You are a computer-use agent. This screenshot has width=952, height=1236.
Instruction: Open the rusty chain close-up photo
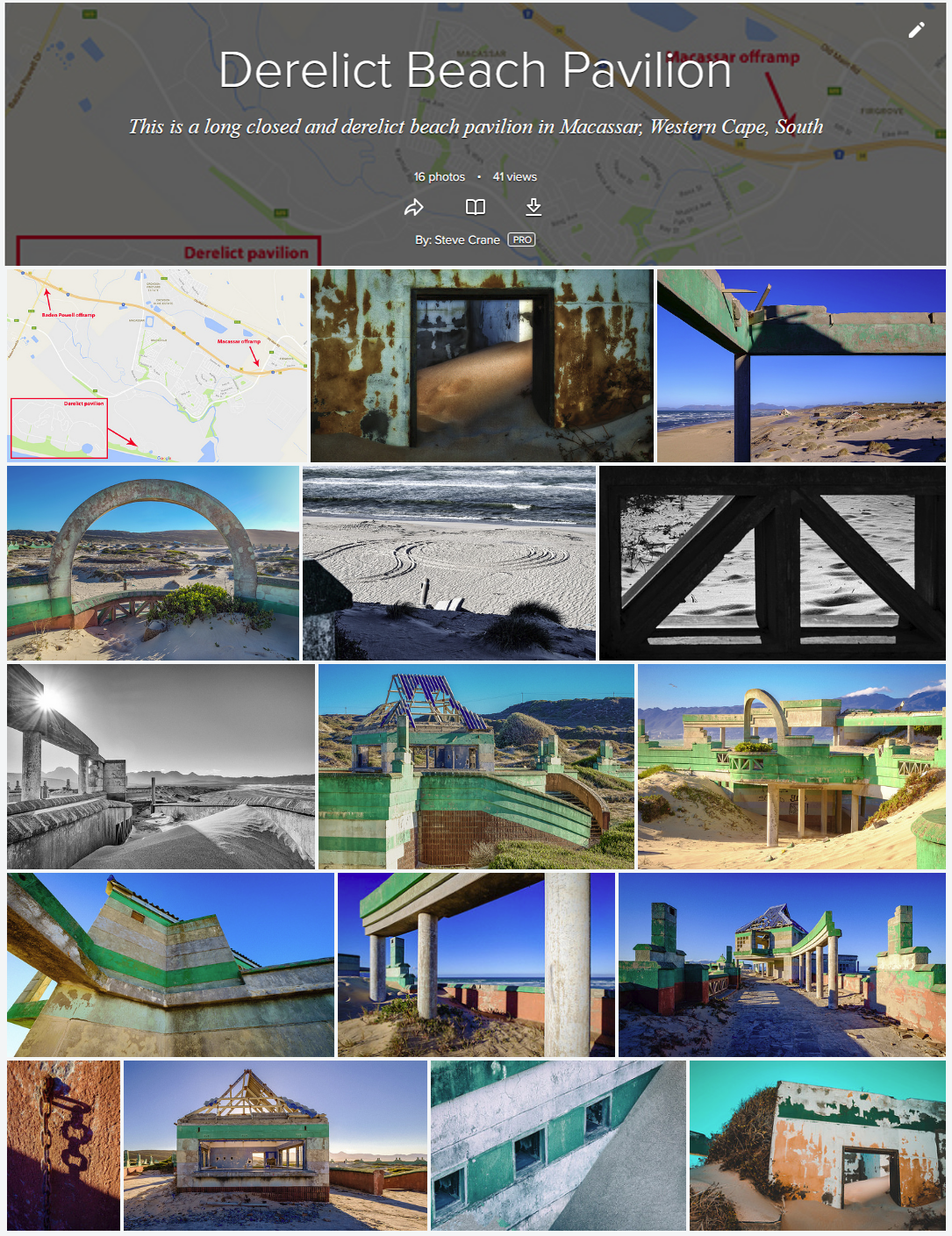coord(63,1145)
